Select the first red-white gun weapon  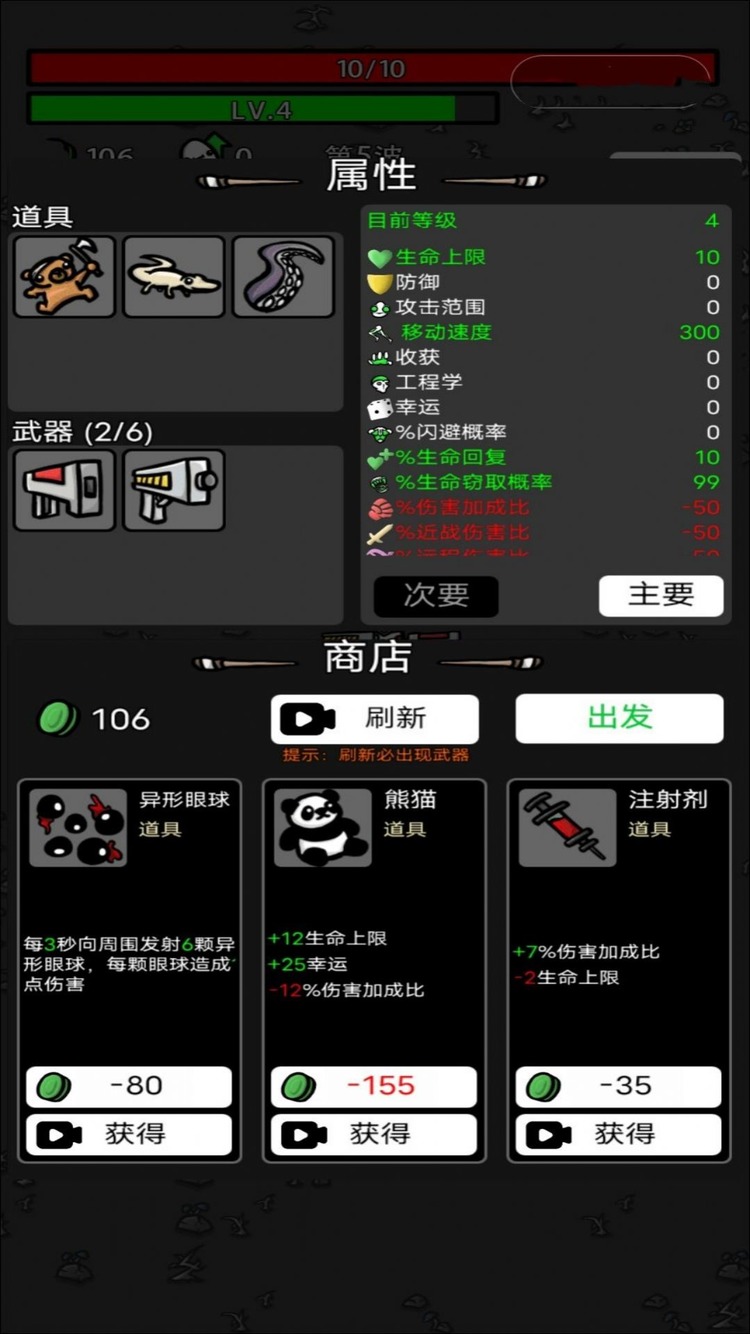pyautogui.click(x=64, y=490)
